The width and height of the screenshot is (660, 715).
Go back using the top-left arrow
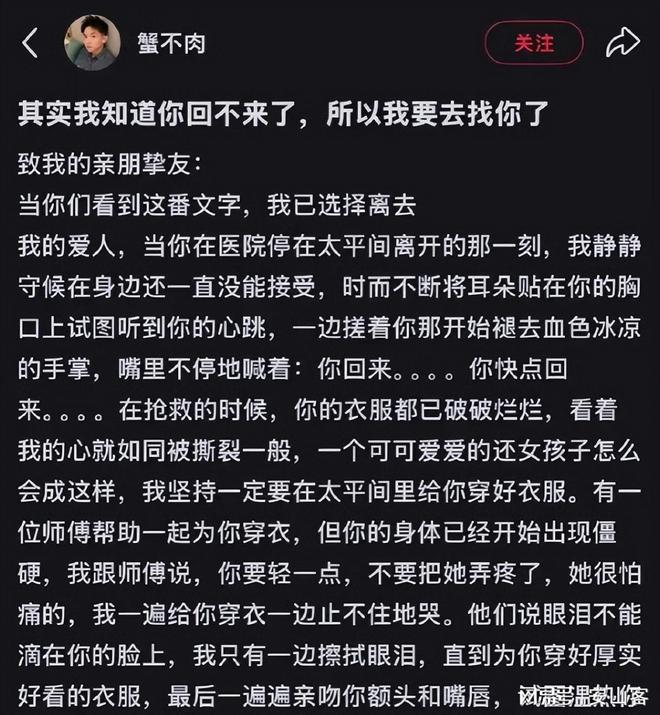click(x=30, y=43)
